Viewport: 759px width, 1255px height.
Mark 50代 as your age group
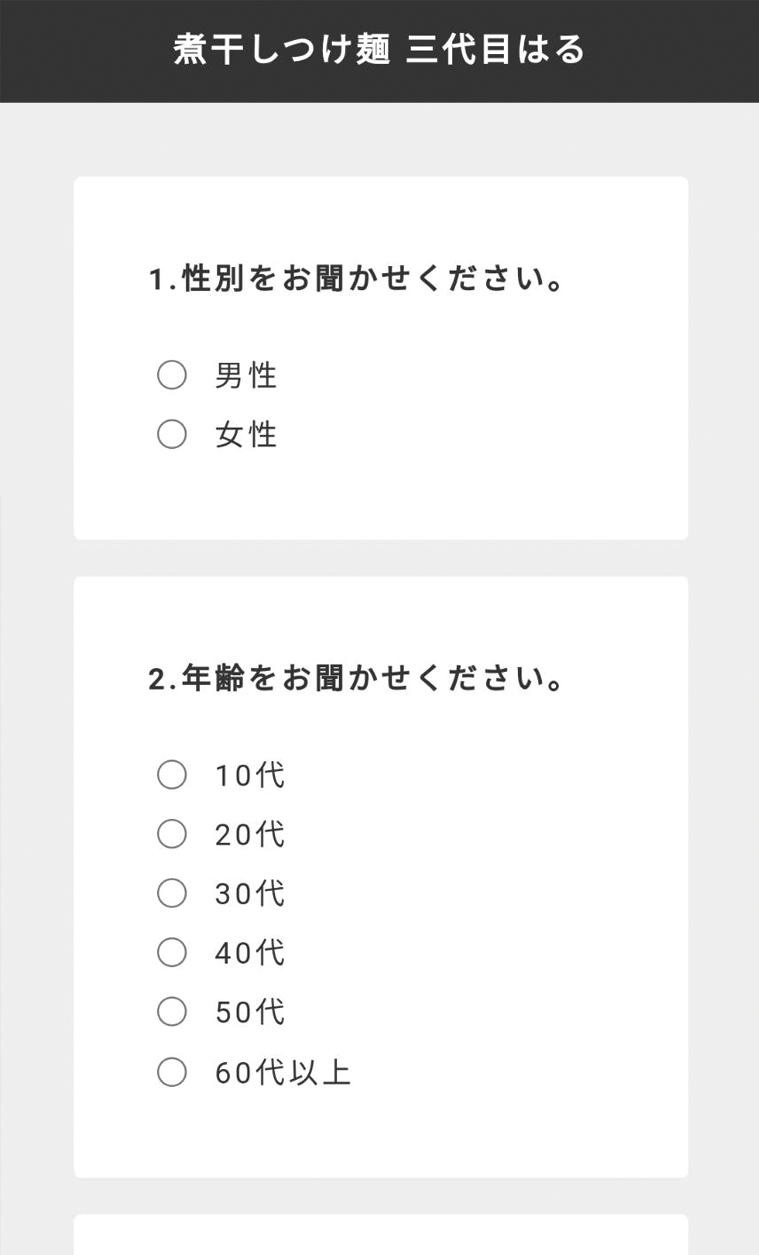[x=172, y=1012]
